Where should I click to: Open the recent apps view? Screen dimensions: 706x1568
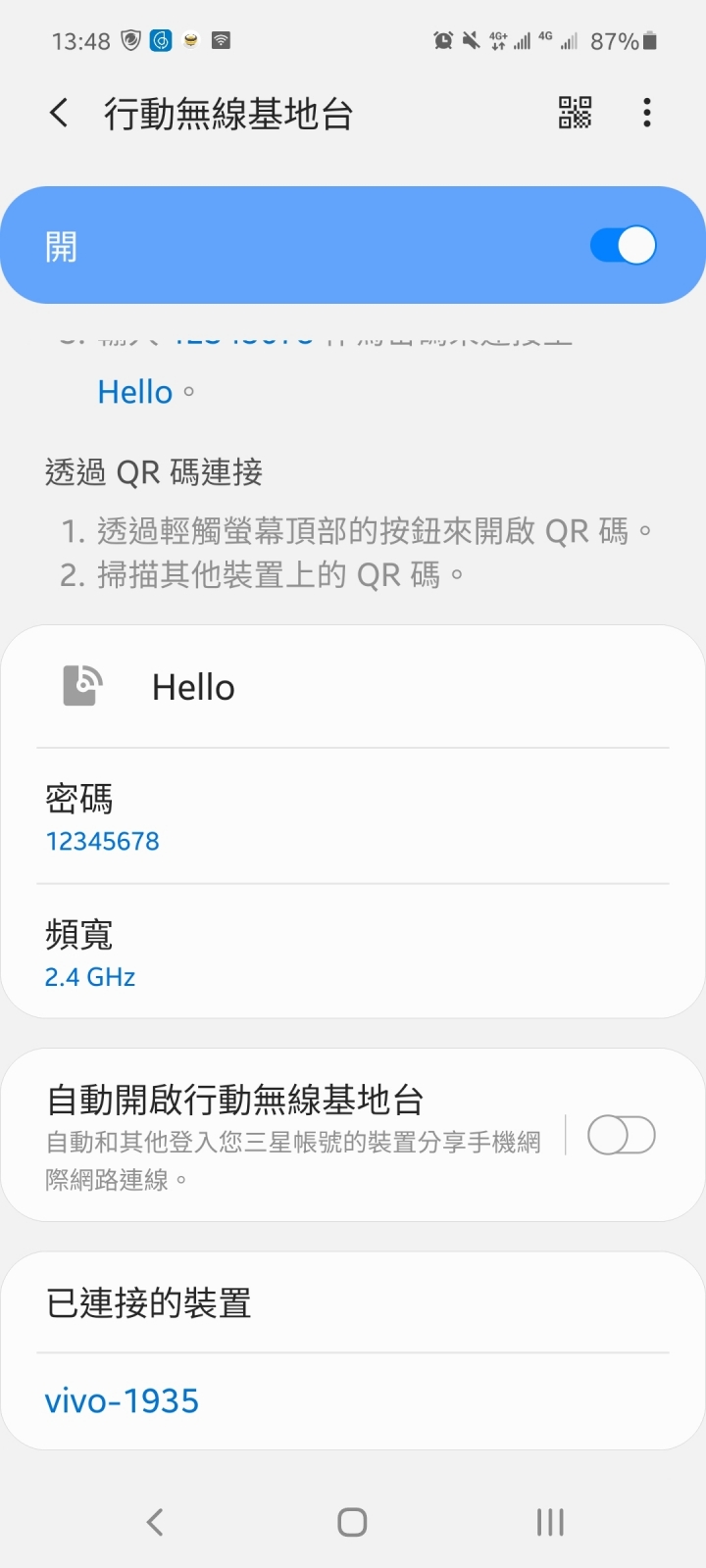550,1522
